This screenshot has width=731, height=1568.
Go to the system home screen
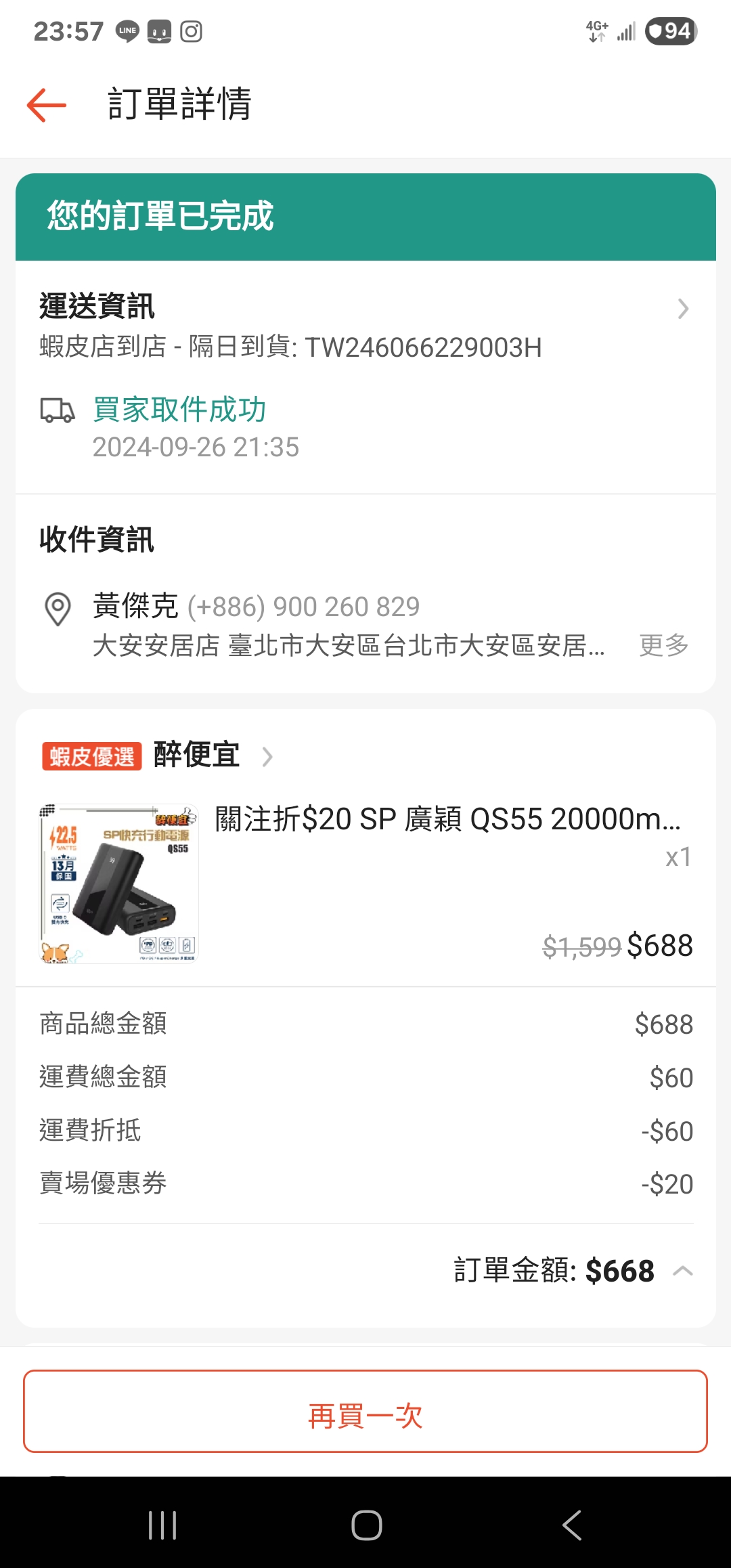(366, 1525)
